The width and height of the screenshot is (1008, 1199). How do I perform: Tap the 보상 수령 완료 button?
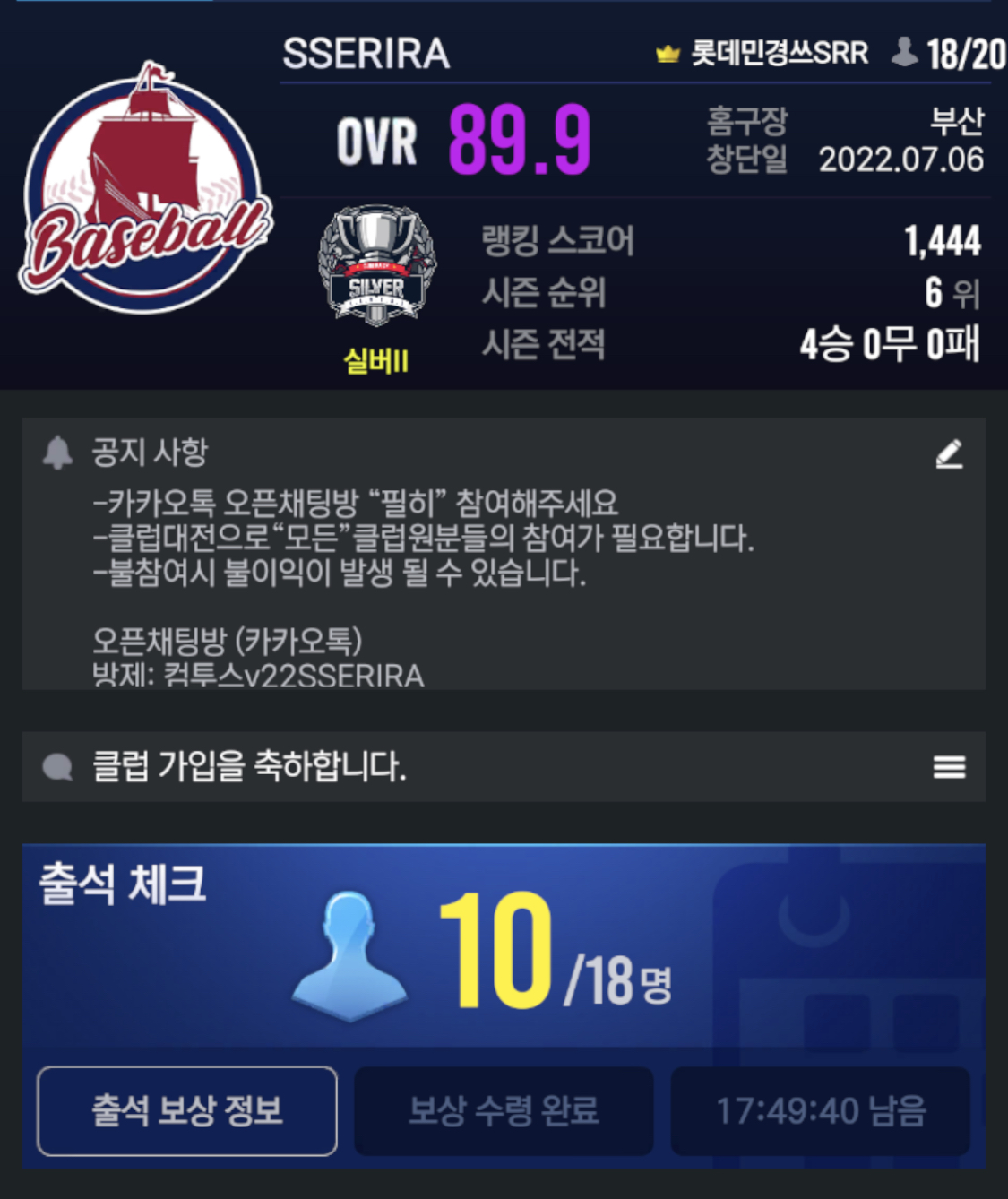coord(504,1111)
